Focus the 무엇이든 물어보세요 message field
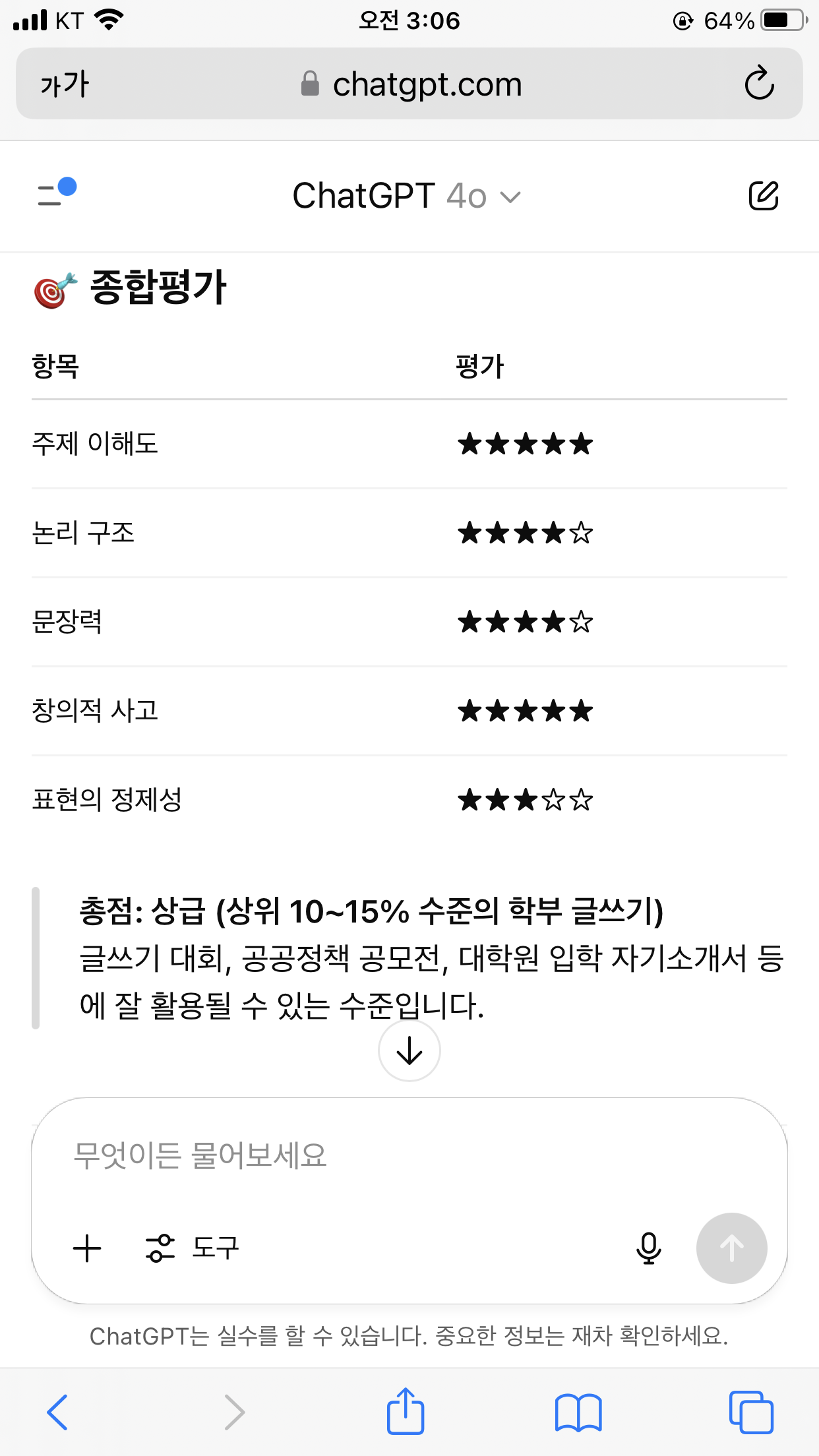The height and width of the screenshot is (1456, 819). pyautogui.click(x=409, y=1155)
